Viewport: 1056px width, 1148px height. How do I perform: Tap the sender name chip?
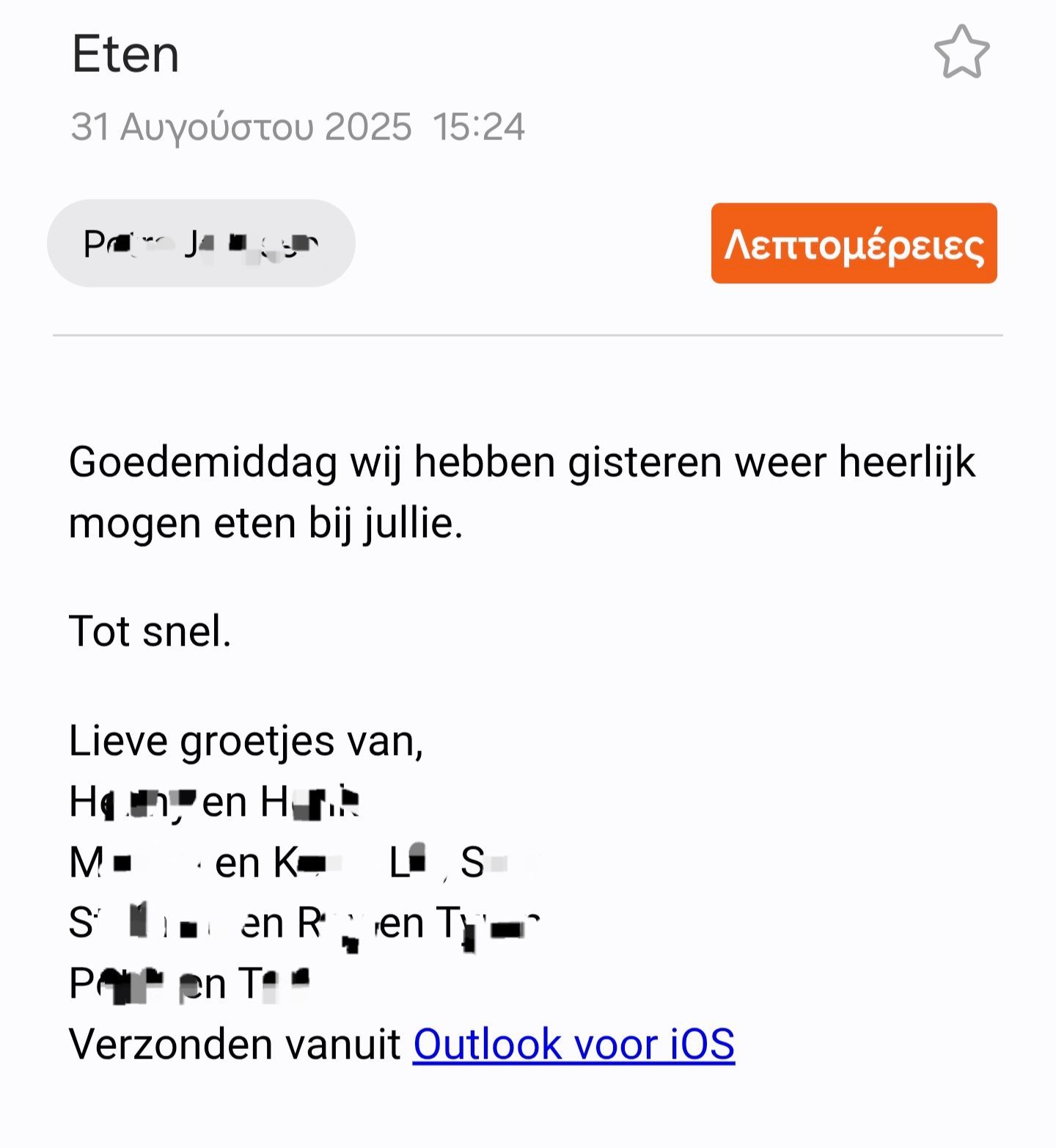[x=201, y=244]
